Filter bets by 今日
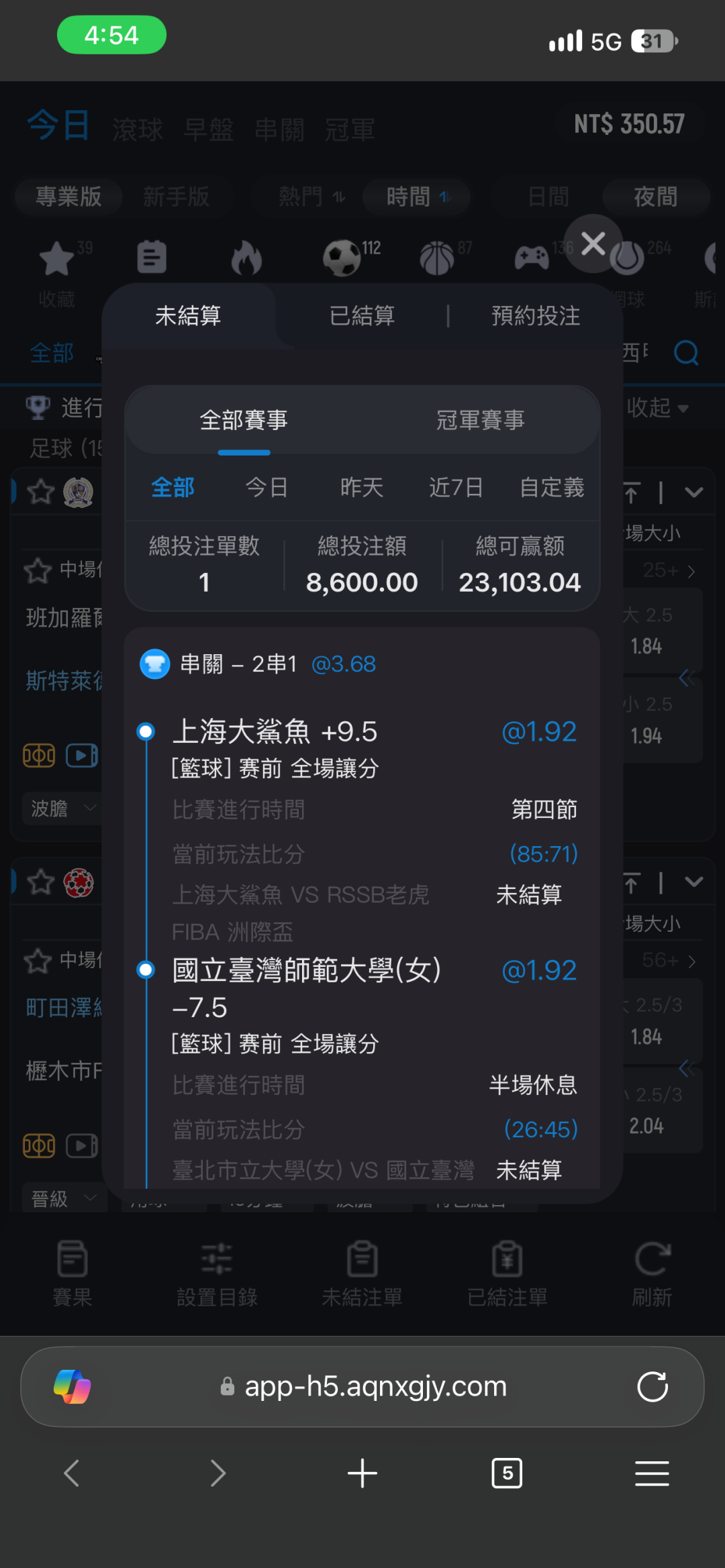Image resolution: width=725 pixels, height=1568 pixels. (267, 487)
